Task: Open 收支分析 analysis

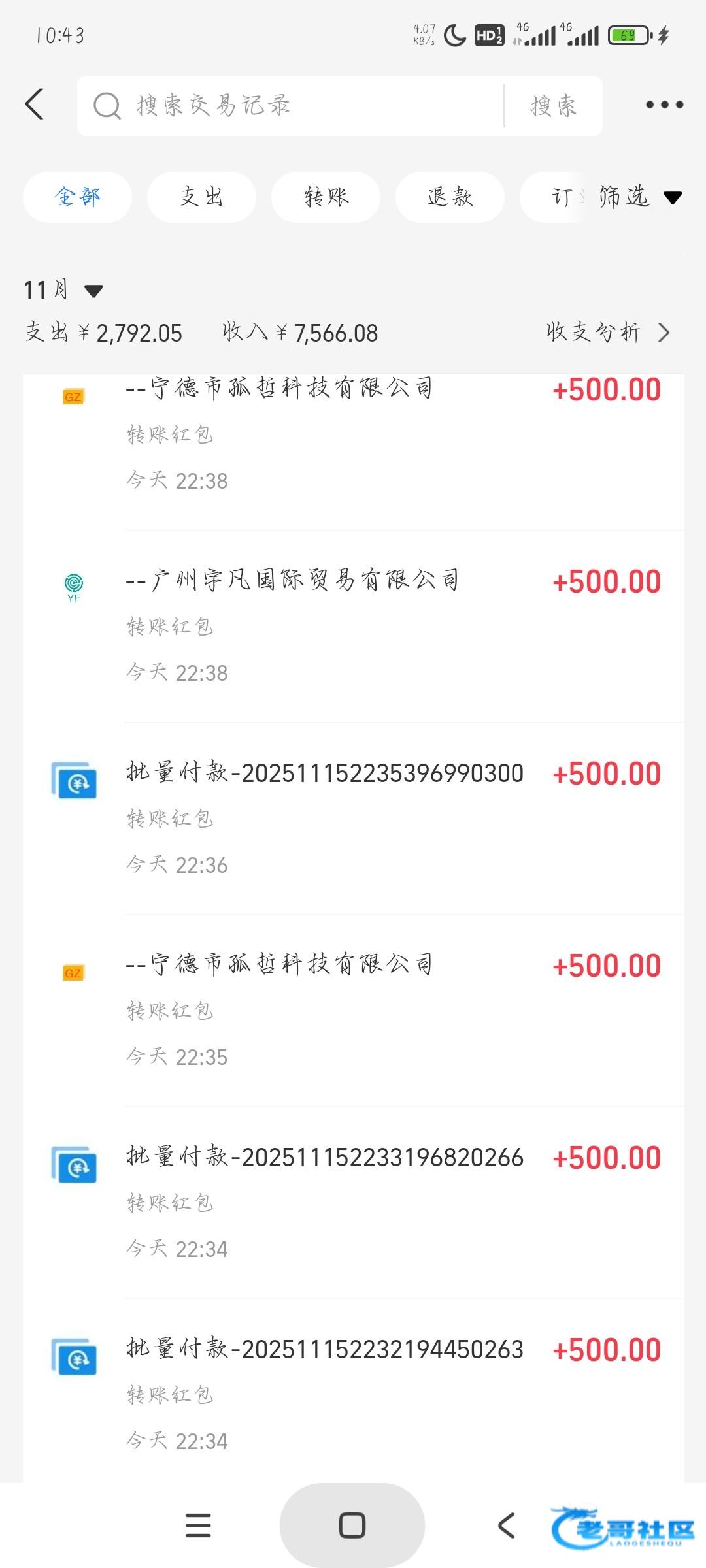Action: 608,333
